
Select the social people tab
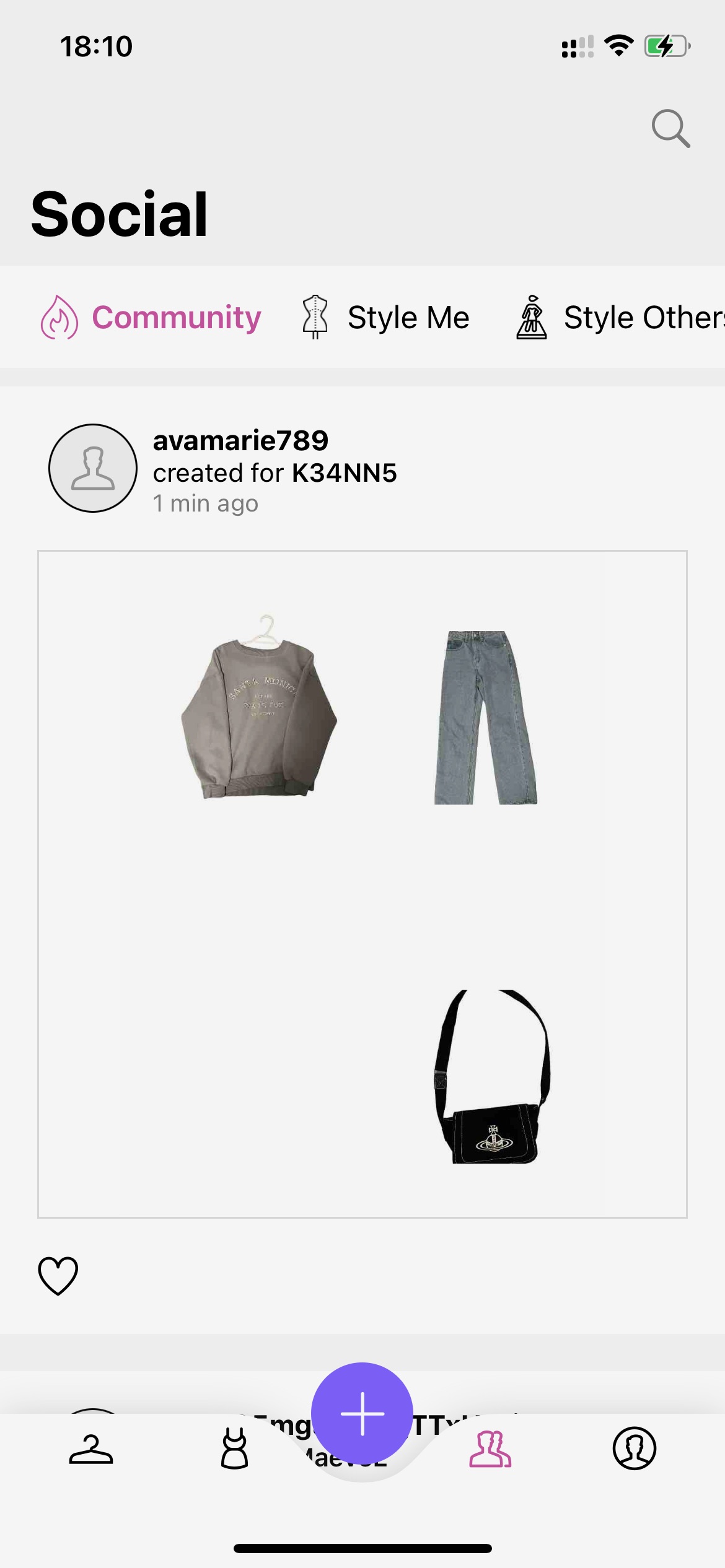tap(490, 1449)
